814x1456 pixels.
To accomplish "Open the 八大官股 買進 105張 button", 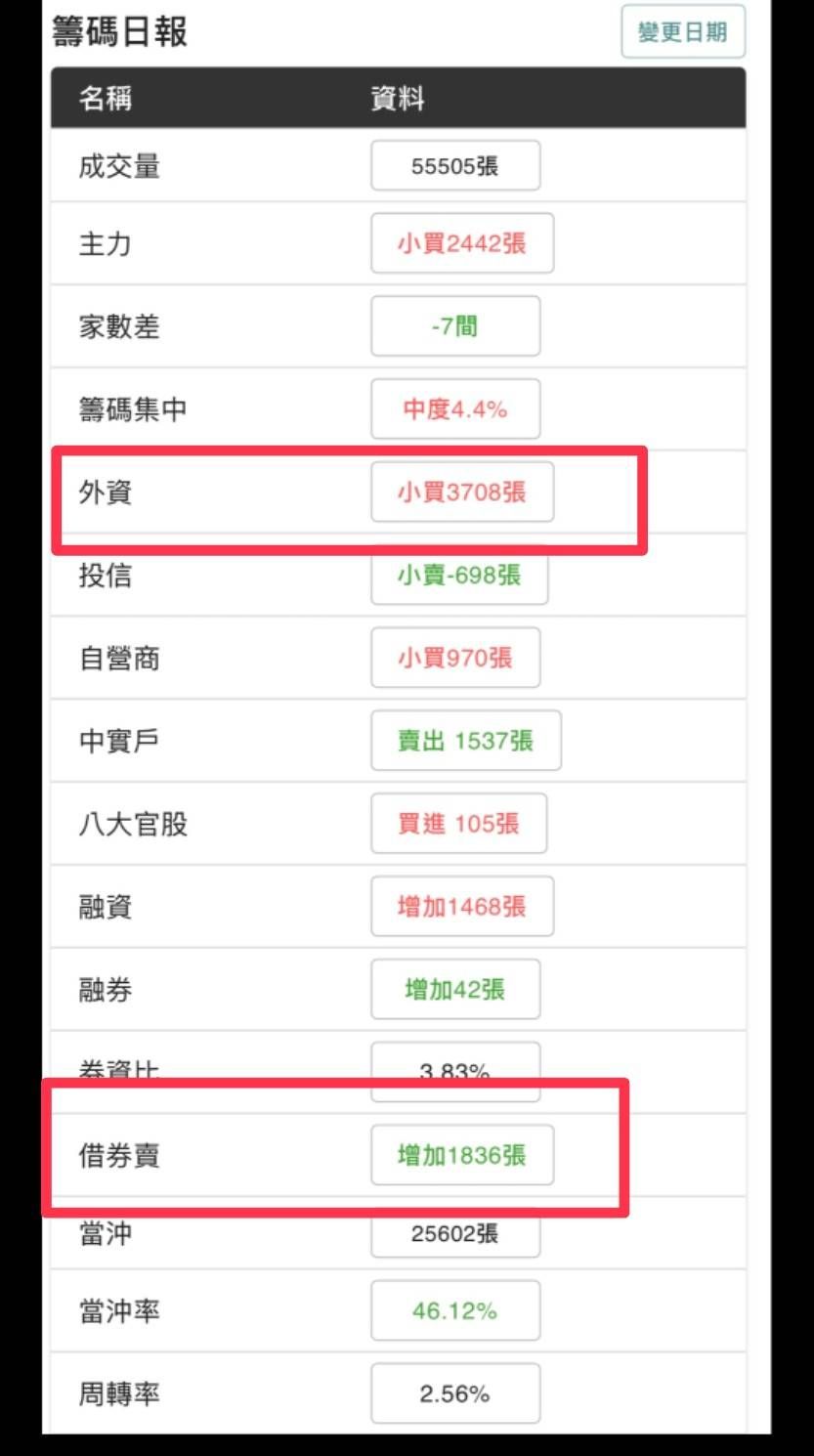I will pos(459,824).
